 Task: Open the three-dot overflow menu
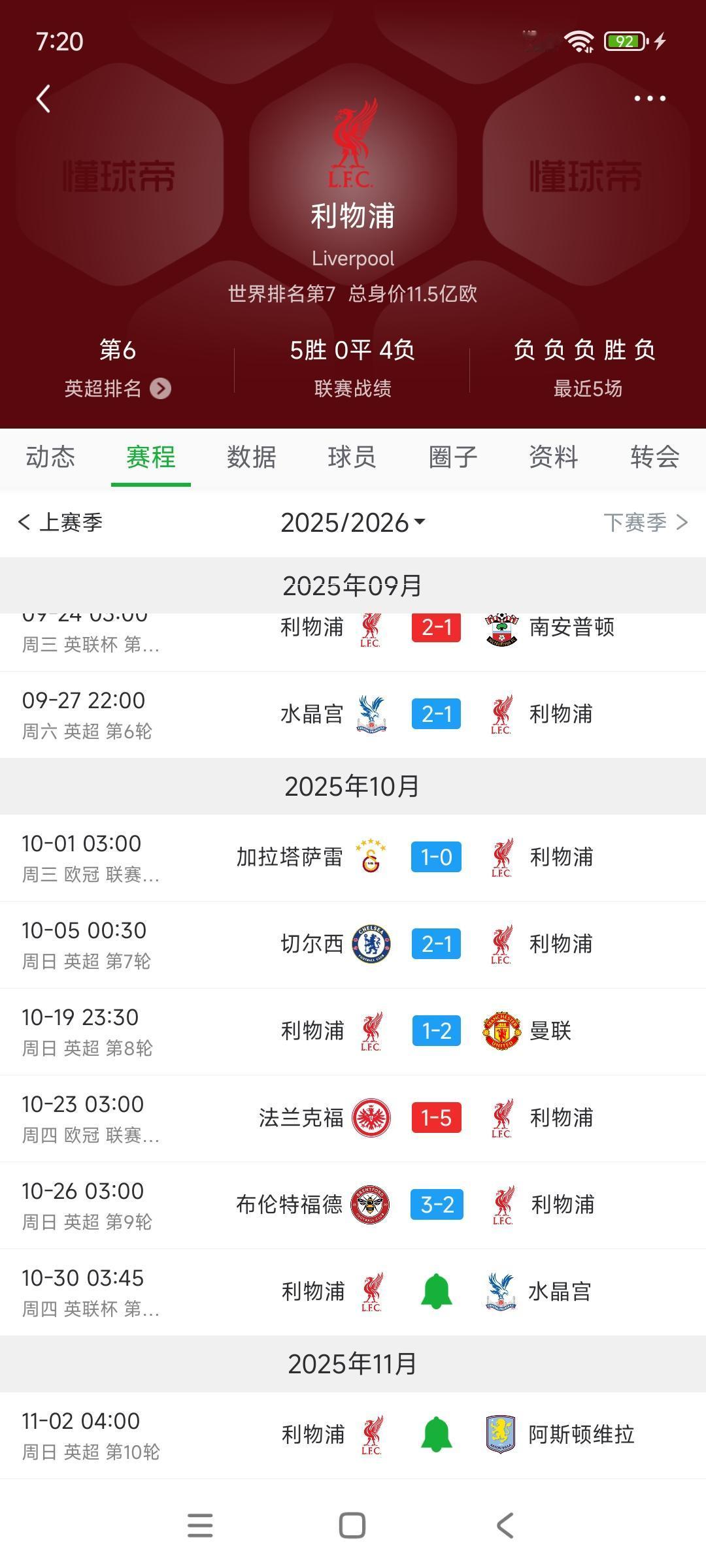pos(650,99)
